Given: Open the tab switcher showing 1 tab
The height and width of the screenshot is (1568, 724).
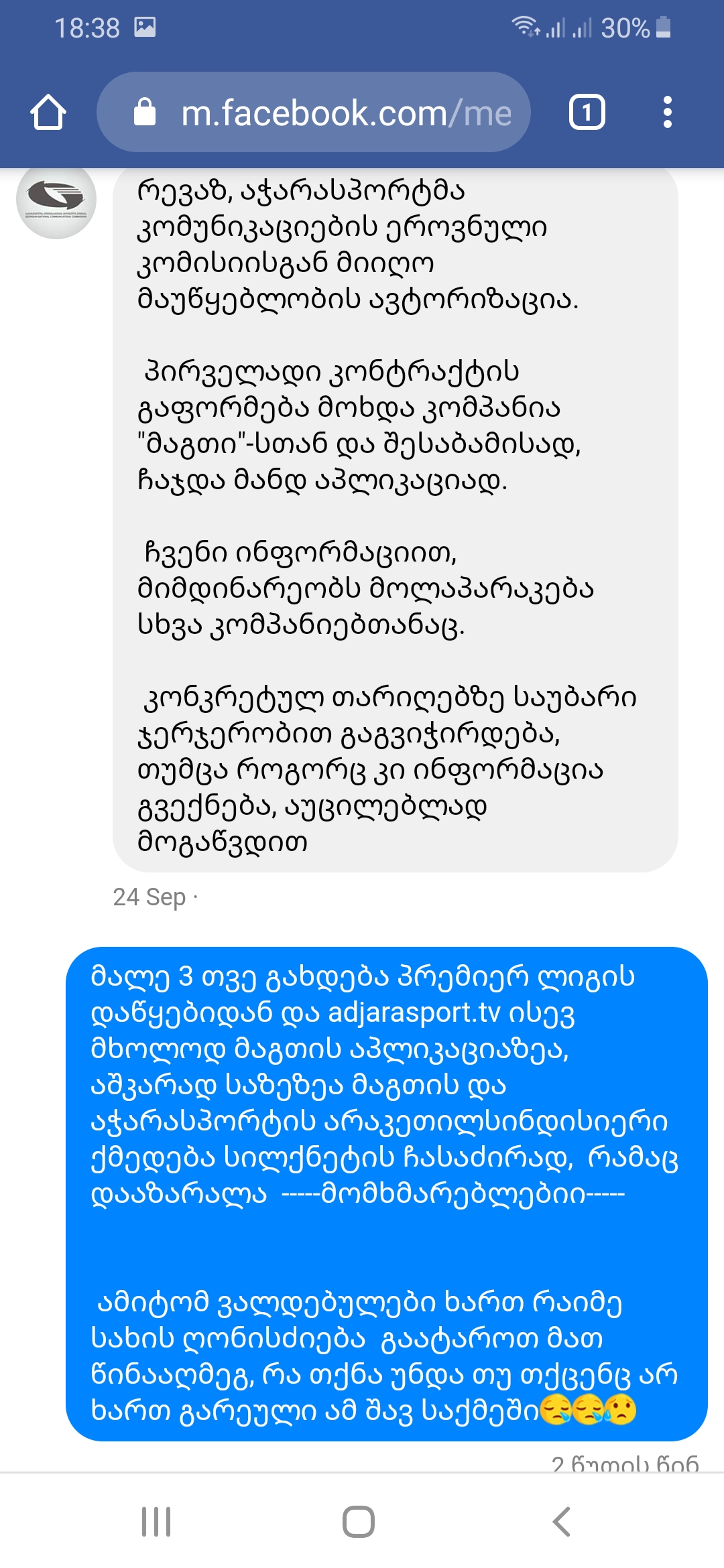Looking at the screenshot, I should pos(587,112).
